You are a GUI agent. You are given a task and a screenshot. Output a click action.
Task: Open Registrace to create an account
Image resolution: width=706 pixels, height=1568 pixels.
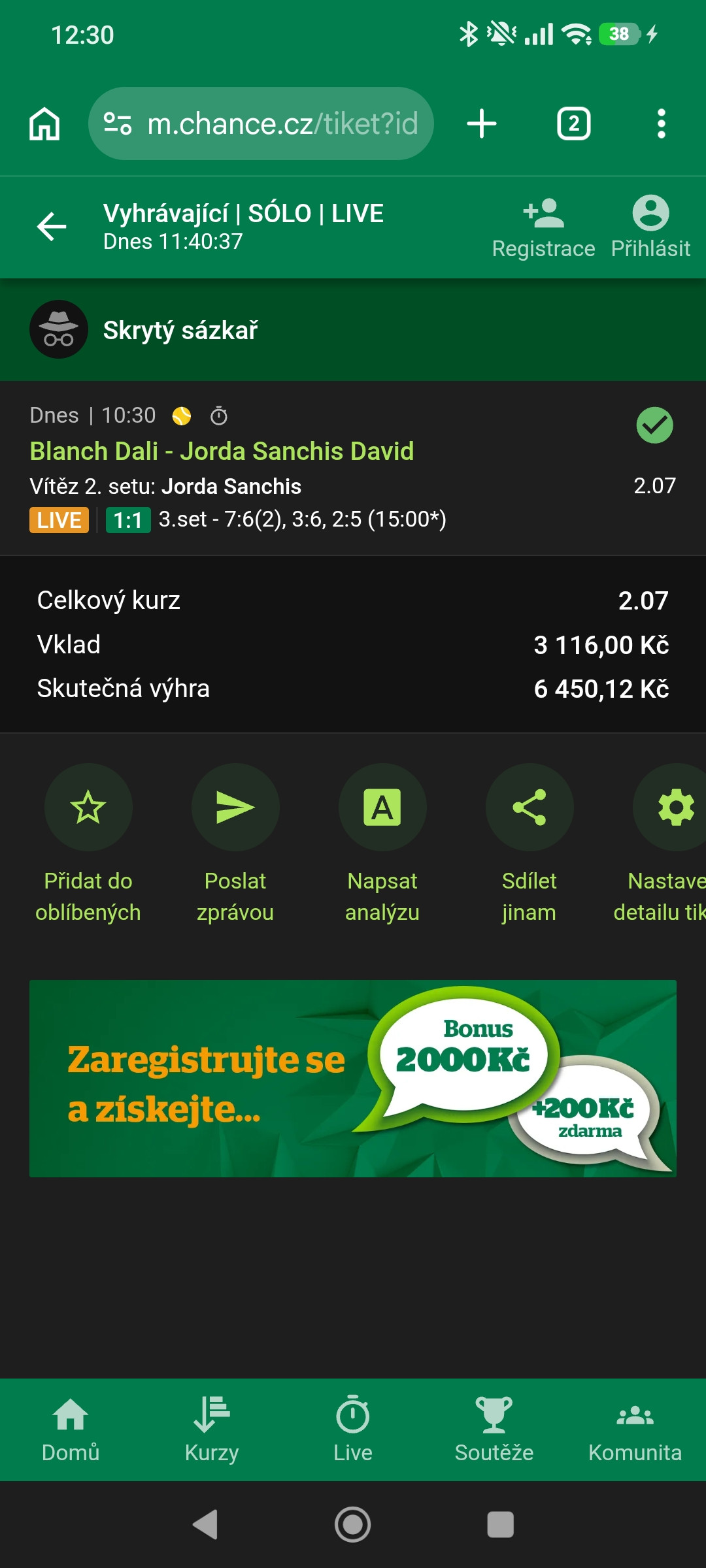tap(543, 227)
